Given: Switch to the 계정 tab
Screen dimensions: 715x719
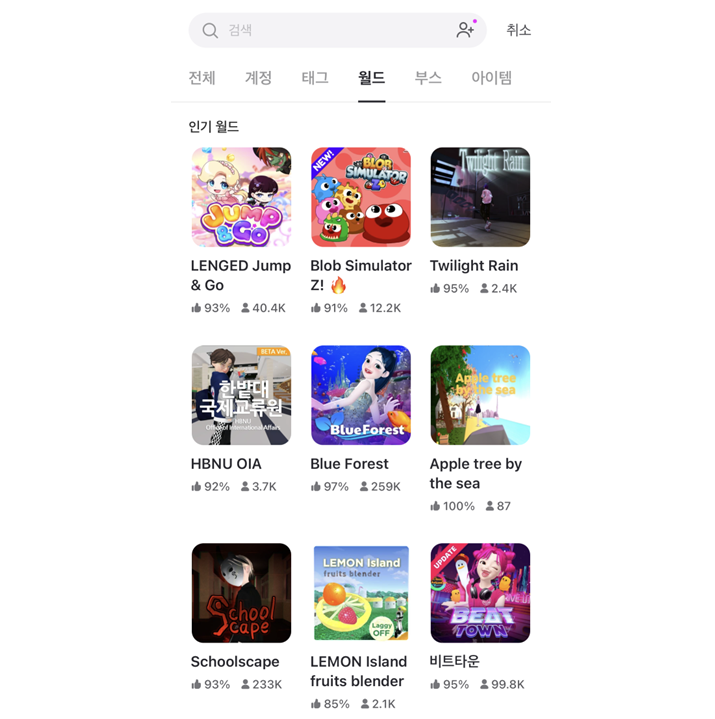Looking at the screenshot, I should 258,78.
